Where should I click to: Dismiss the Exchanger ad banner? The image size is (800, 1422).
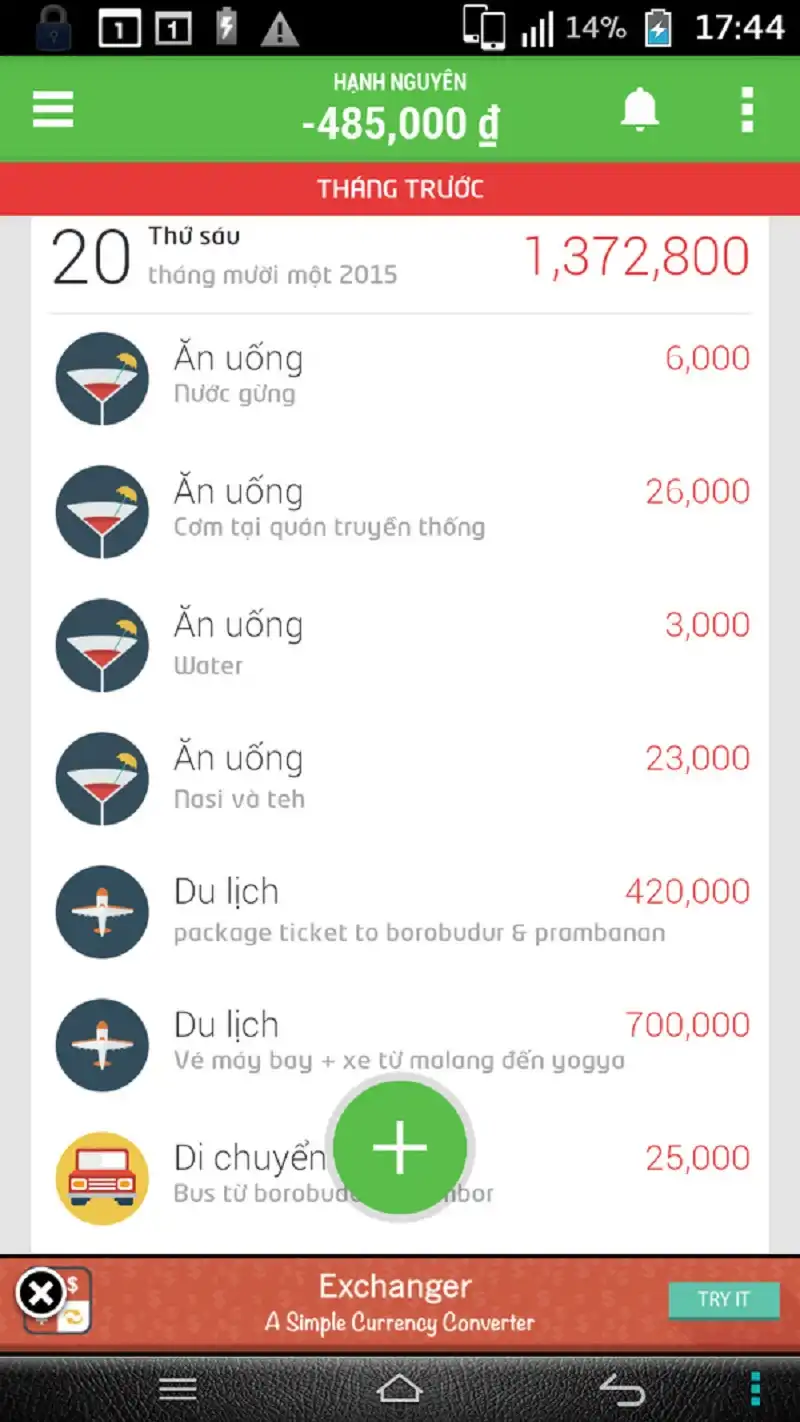[x=41, y=1296]
